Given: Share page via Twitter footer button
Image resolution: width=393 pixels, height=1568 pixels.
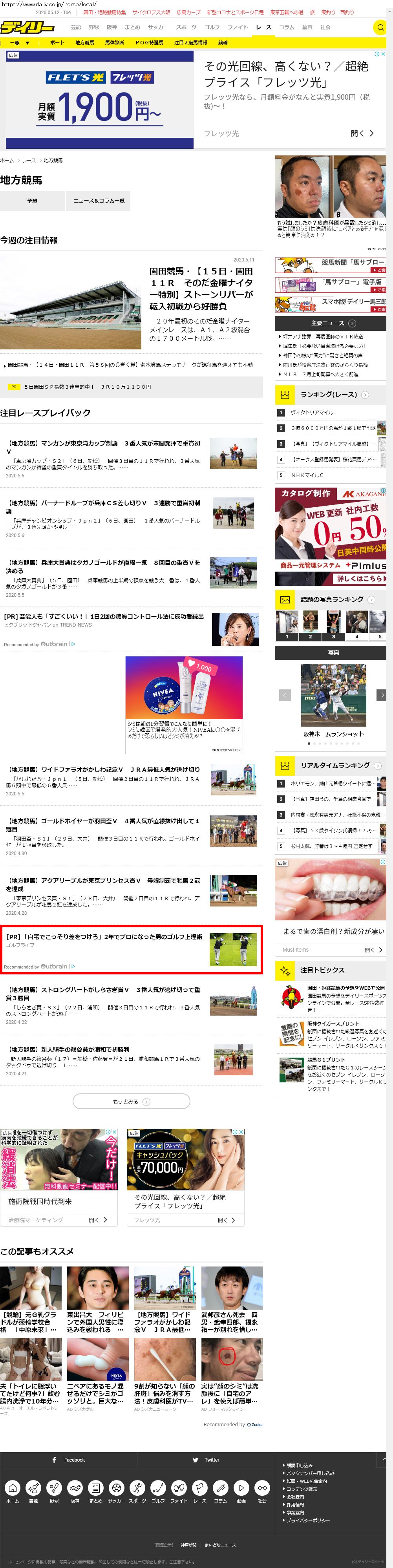Looking at the screenshot, I should [x=206, y=1460].
